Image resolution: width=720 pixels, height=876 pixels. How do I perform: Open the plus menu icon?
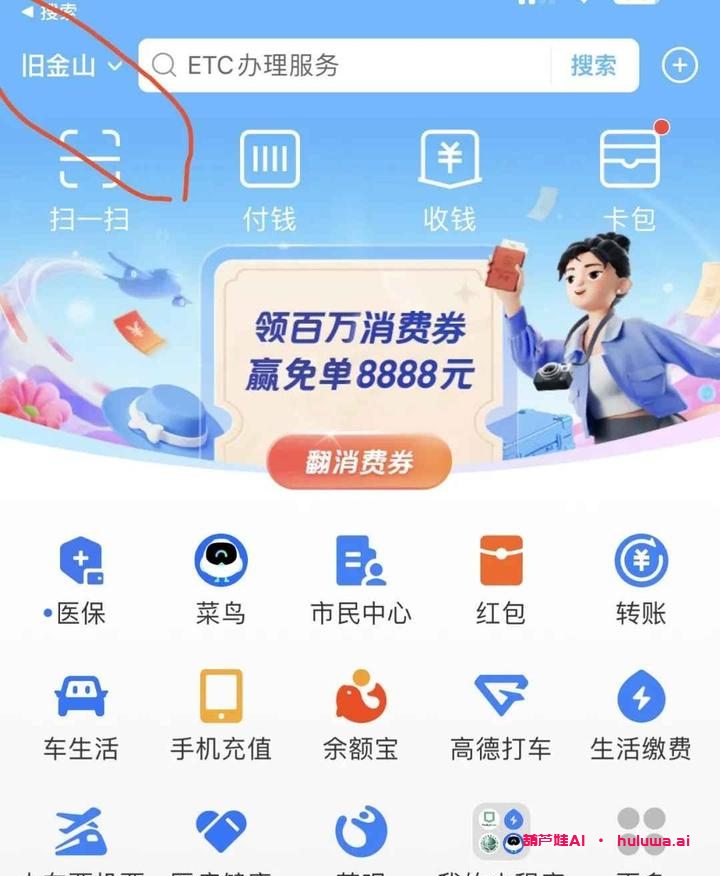pyautogui.click(x=680, y=66)
